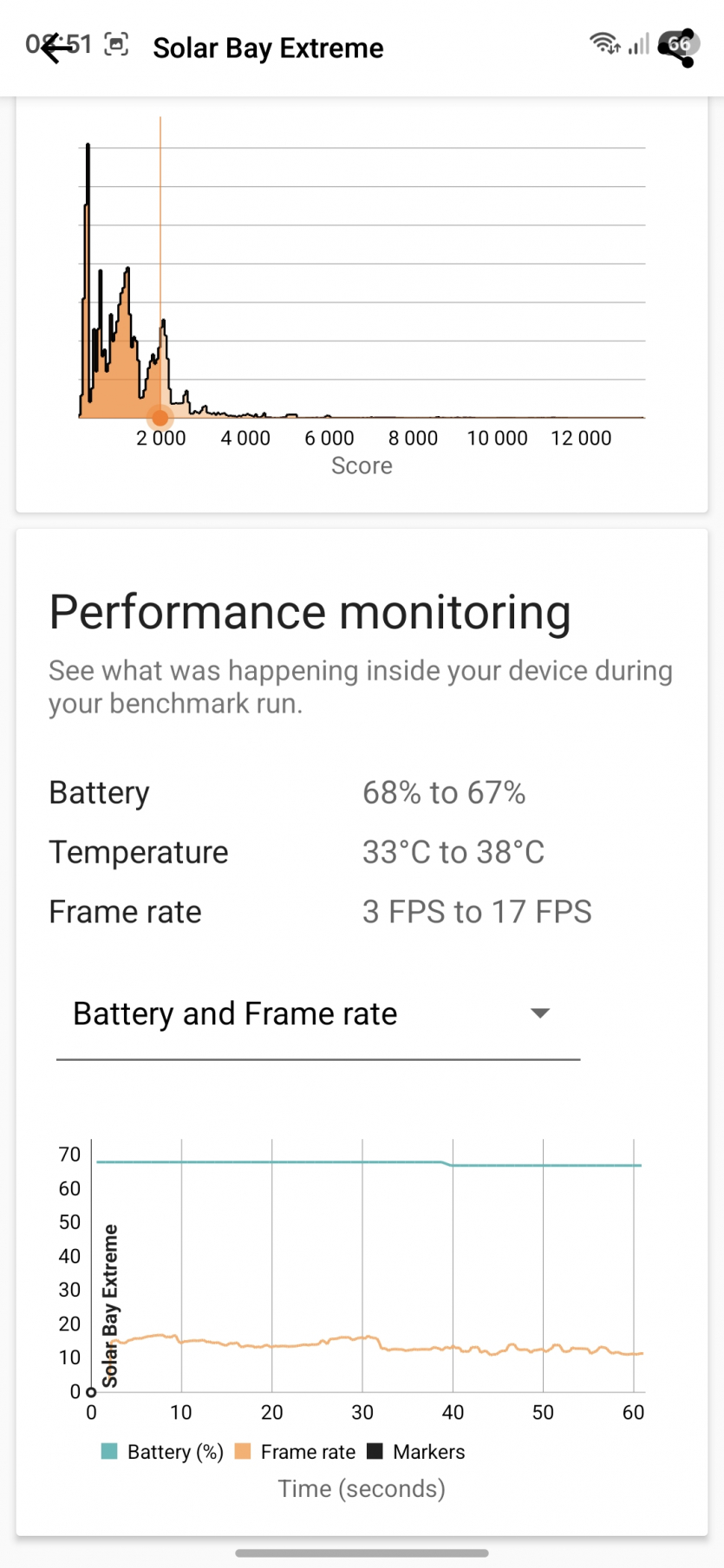Viewport: 724px width, 1568px height.
Task: Share the Solar Bay Extreme result
Action: pyautogui.click(x=676, y=48)
